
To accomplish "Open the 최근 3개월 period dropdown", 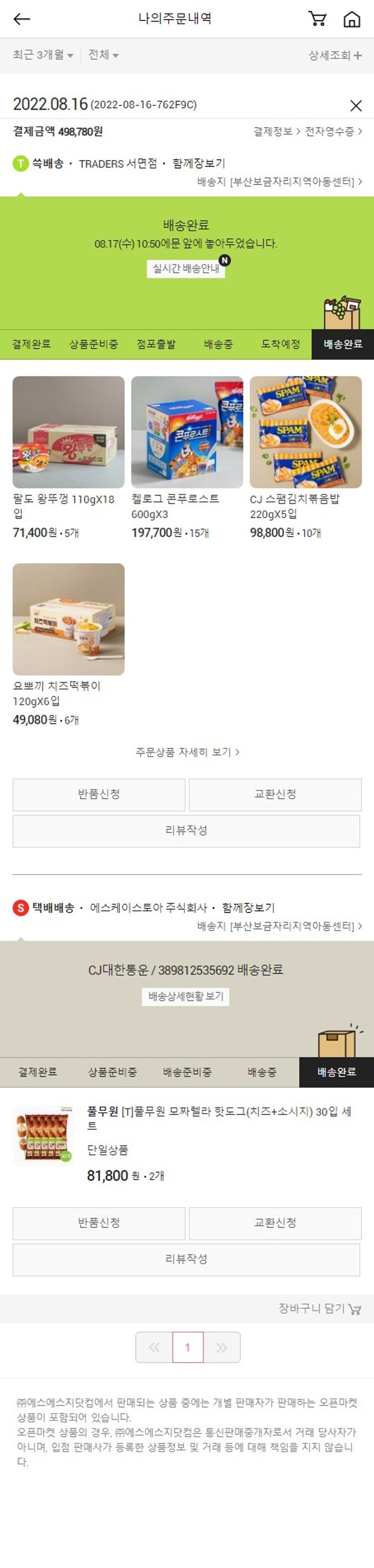I will click(x=42, y=55).
